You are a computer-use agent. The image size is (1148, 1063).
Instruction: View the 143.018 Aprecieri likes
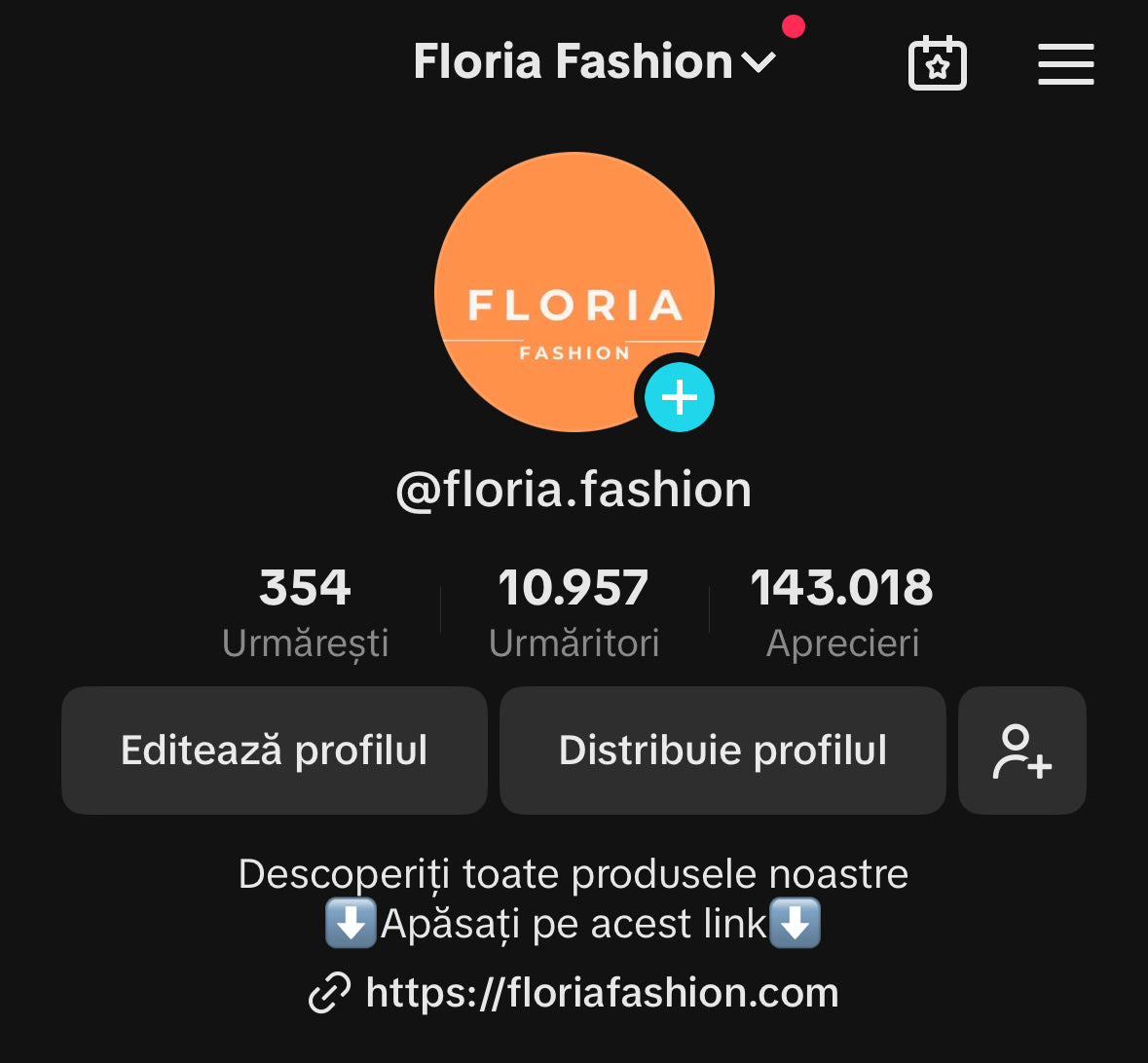point(842,612)
